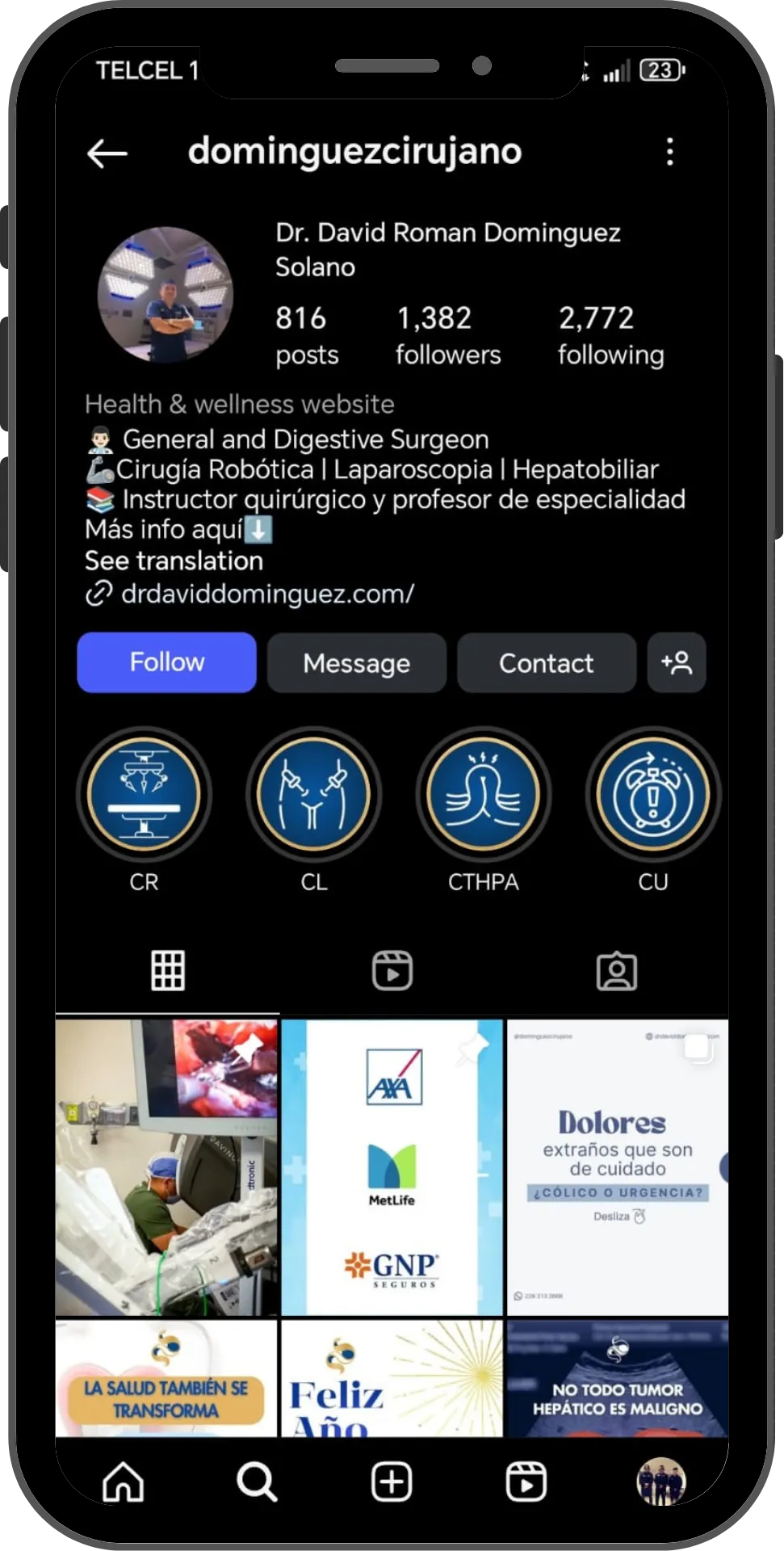
Task: Tap the suggested accounts add-person icon
Action: pyautogui.click(x=677, y=662)
